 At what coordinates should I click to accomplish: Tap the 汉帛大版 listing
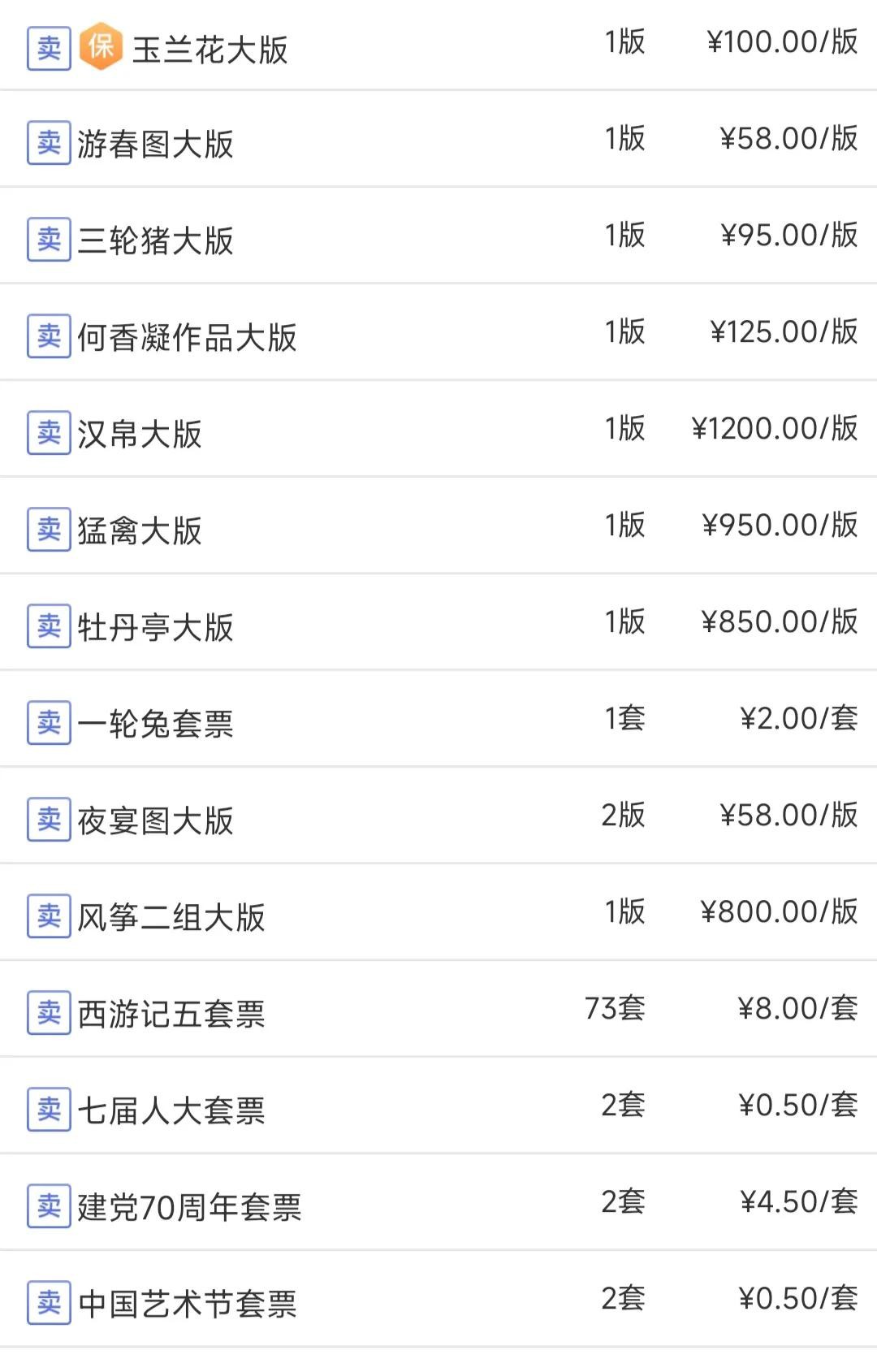[139, 434]
